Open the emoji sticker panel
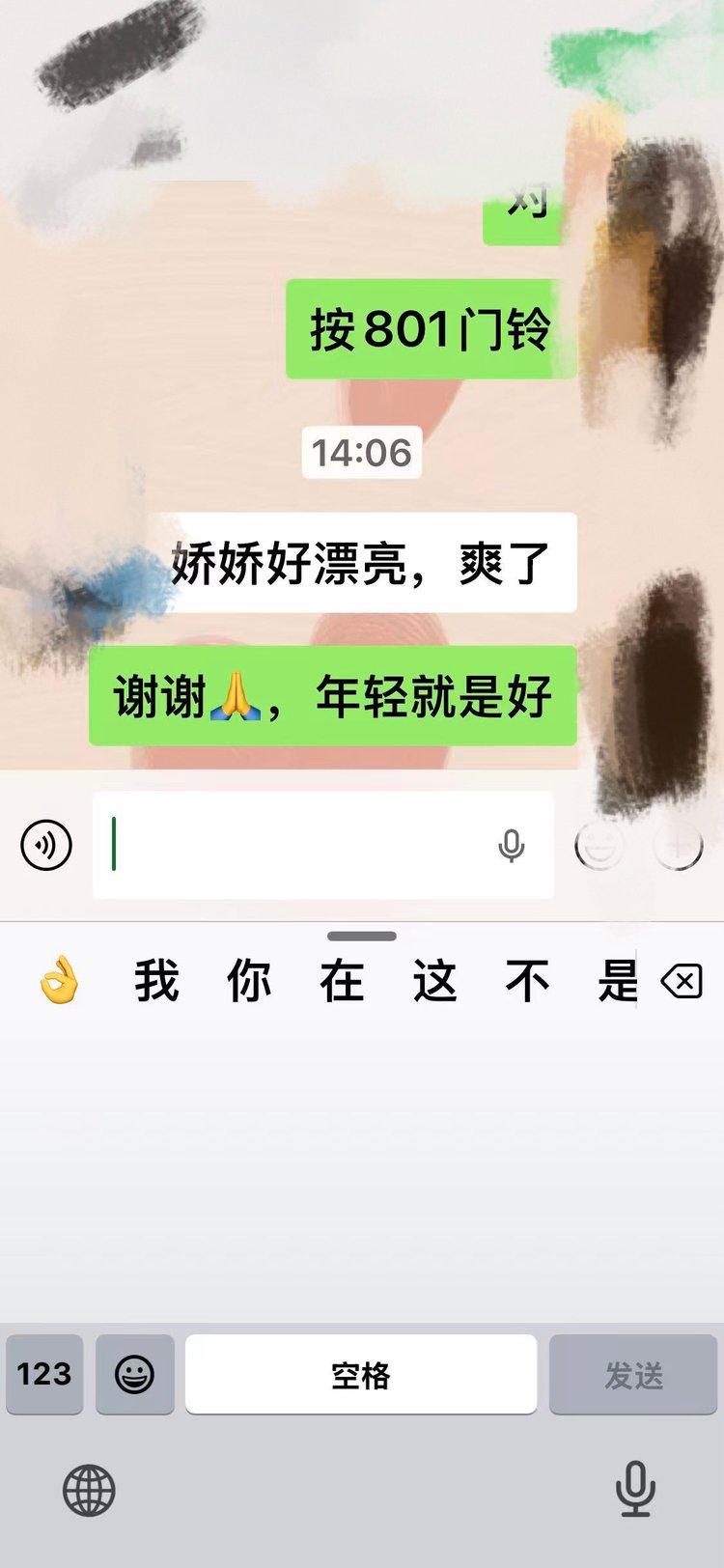 599,846
